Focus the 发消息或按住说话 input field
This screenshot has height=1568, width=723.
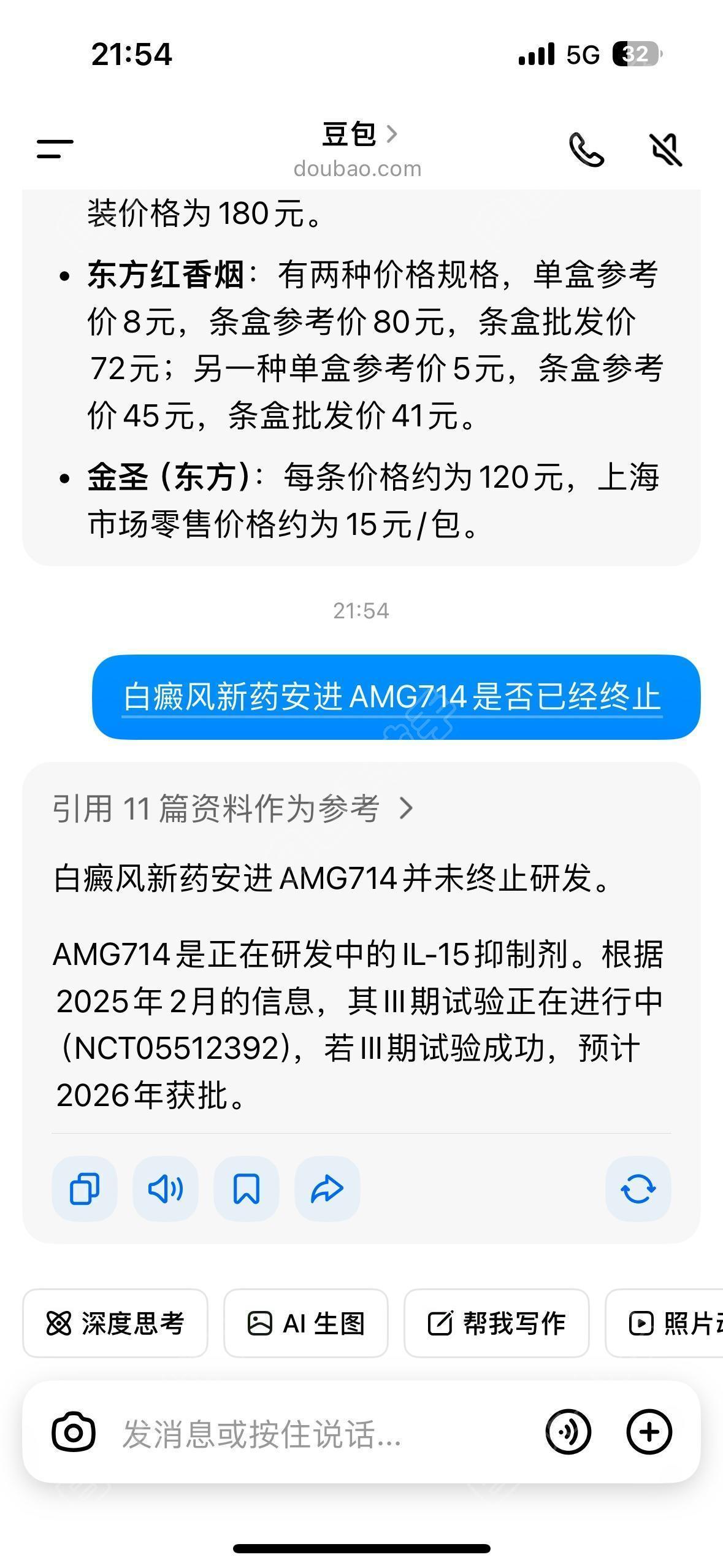[319, 1434]
